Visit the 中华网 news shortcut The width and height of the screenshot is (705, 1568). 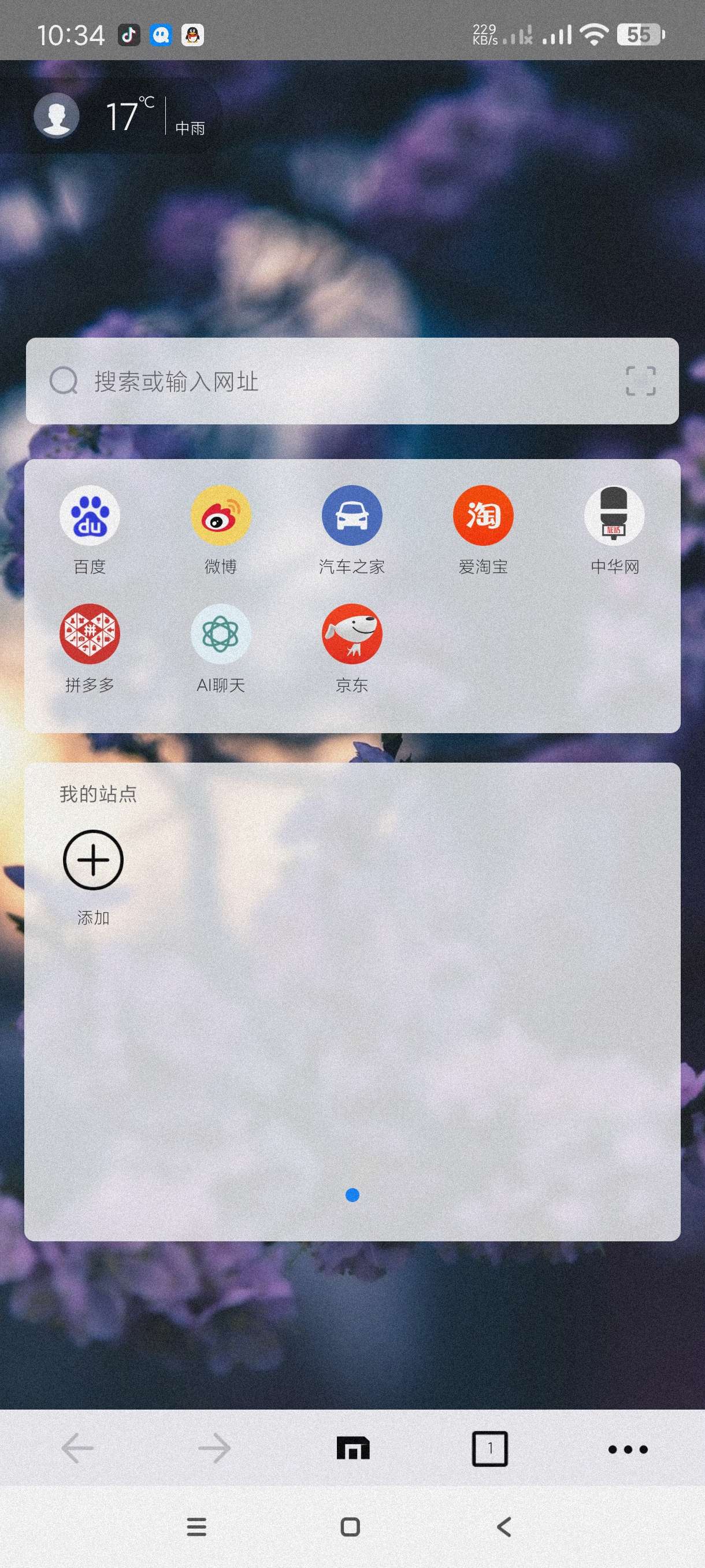[614, 528]
